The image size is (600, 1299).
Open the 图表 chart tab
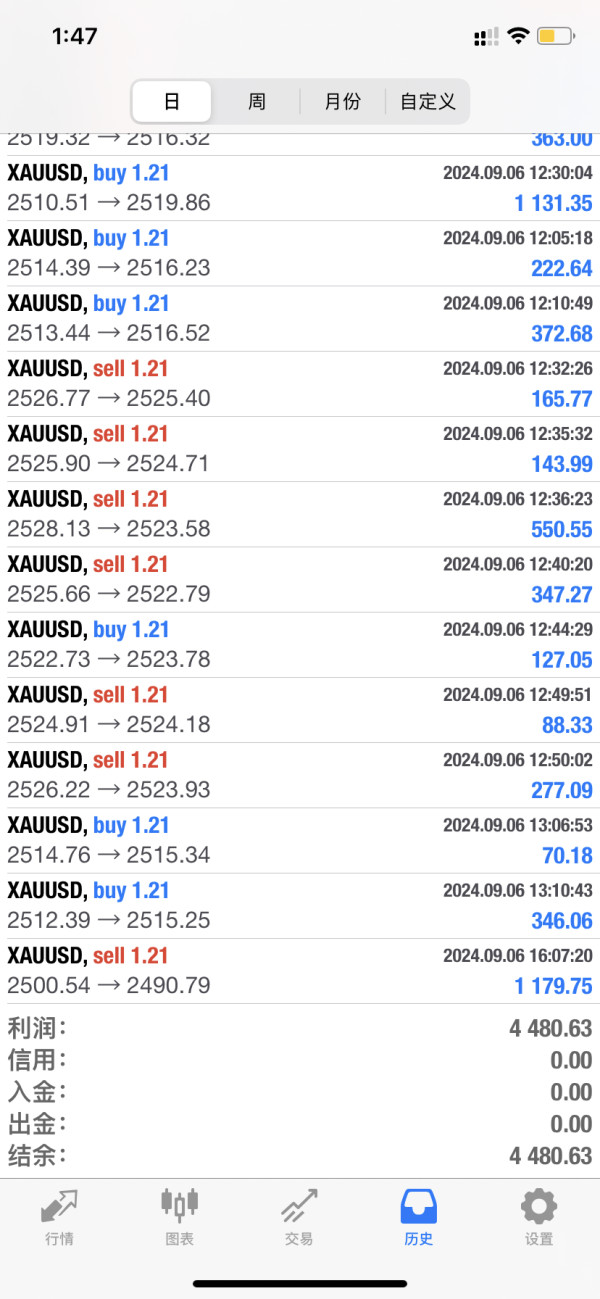coord(180,1217)
